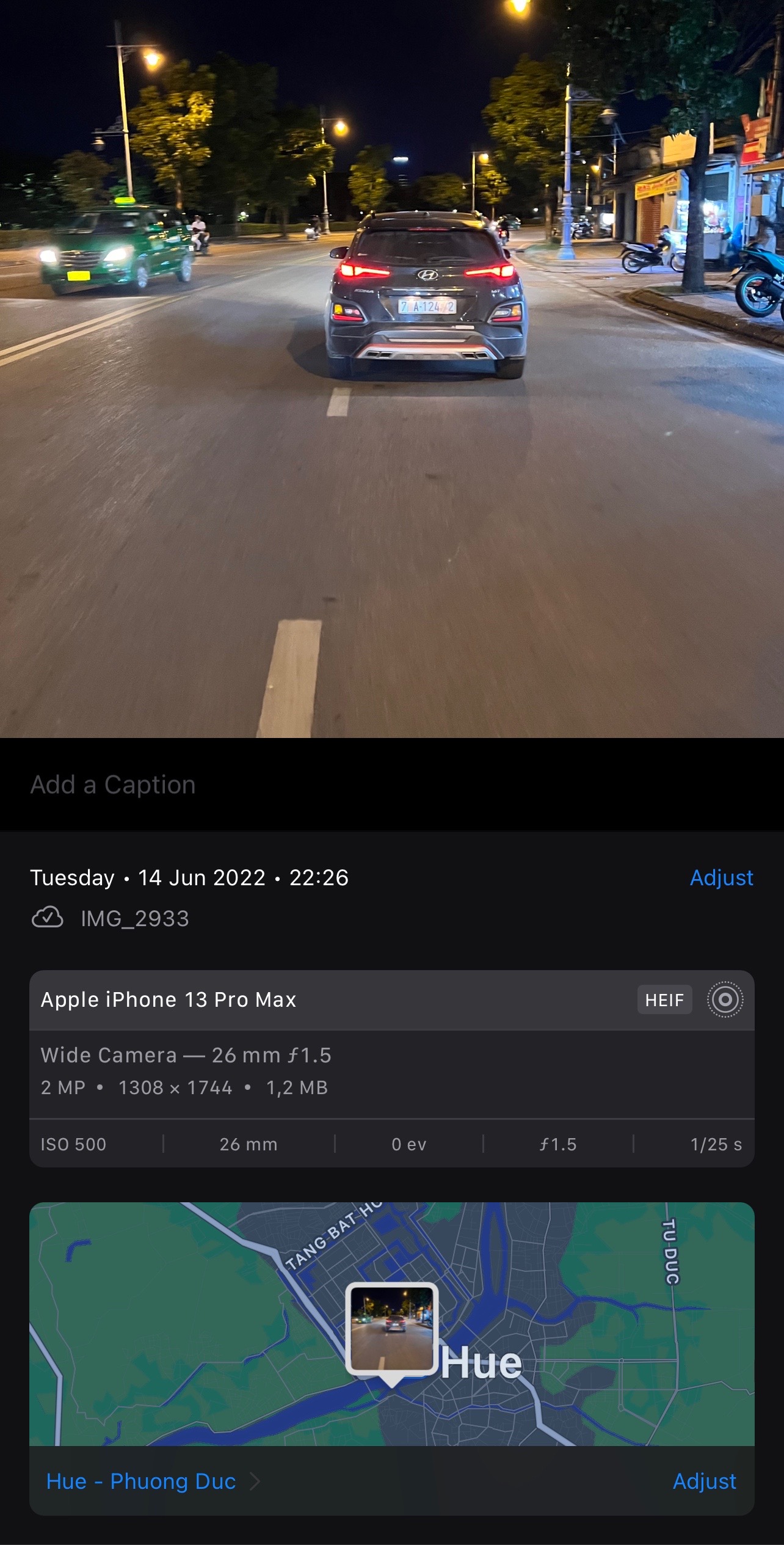The width and height of the screenshot is (784, 1545).
Task: Tap the photo to view it full screen
Action: (392, 369)
